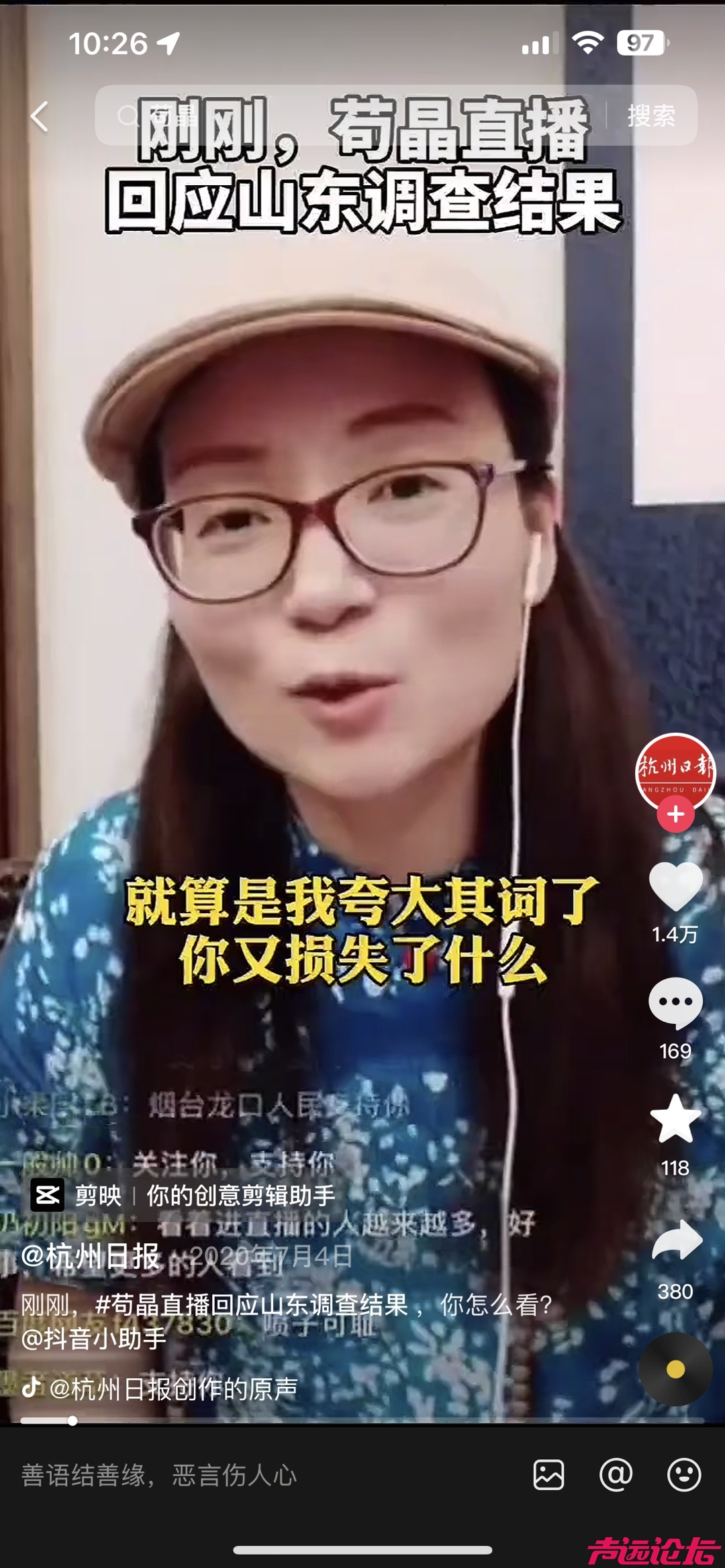
Task: Open the @抖音小助手 mention
Action: coord(94,1339)
